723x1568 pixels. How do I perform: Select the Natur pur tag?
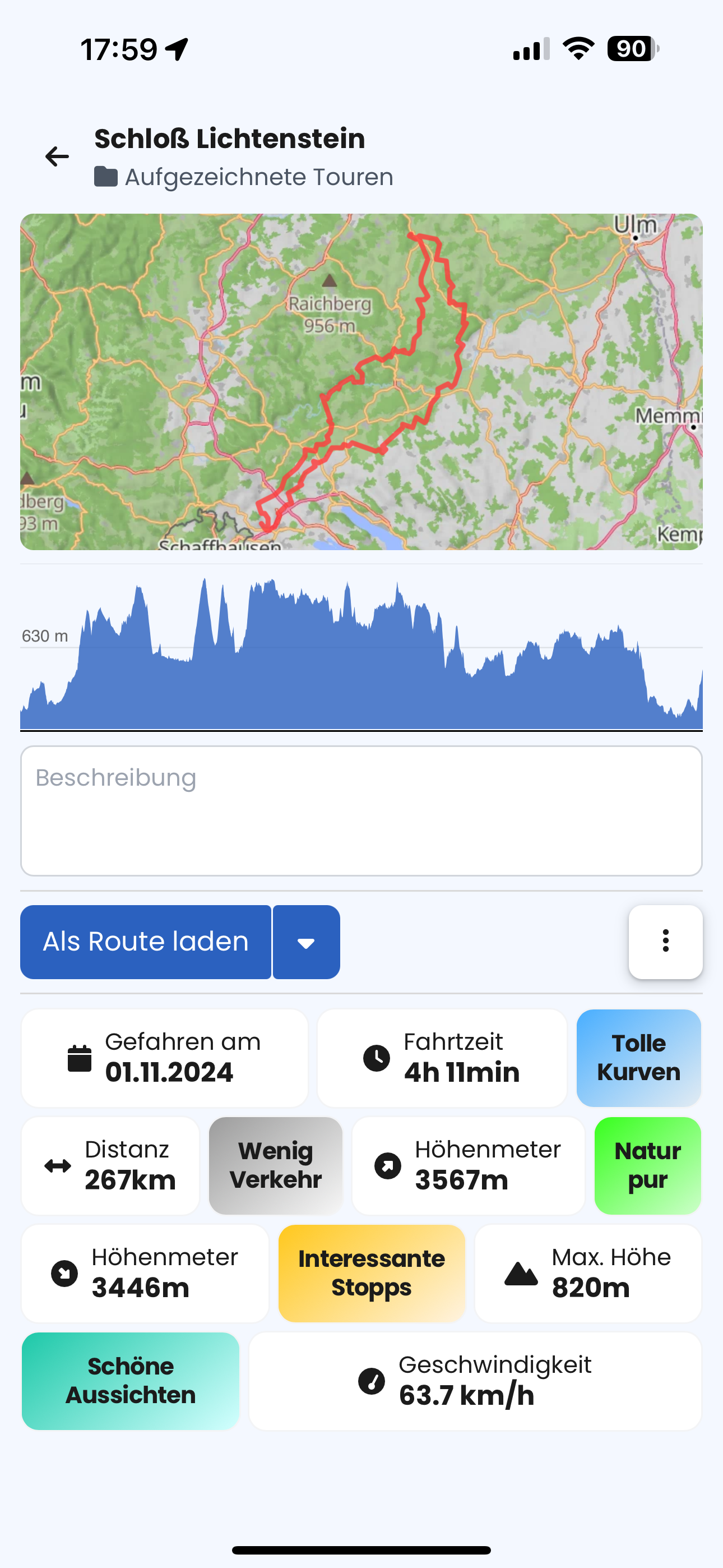[647, 1166]
